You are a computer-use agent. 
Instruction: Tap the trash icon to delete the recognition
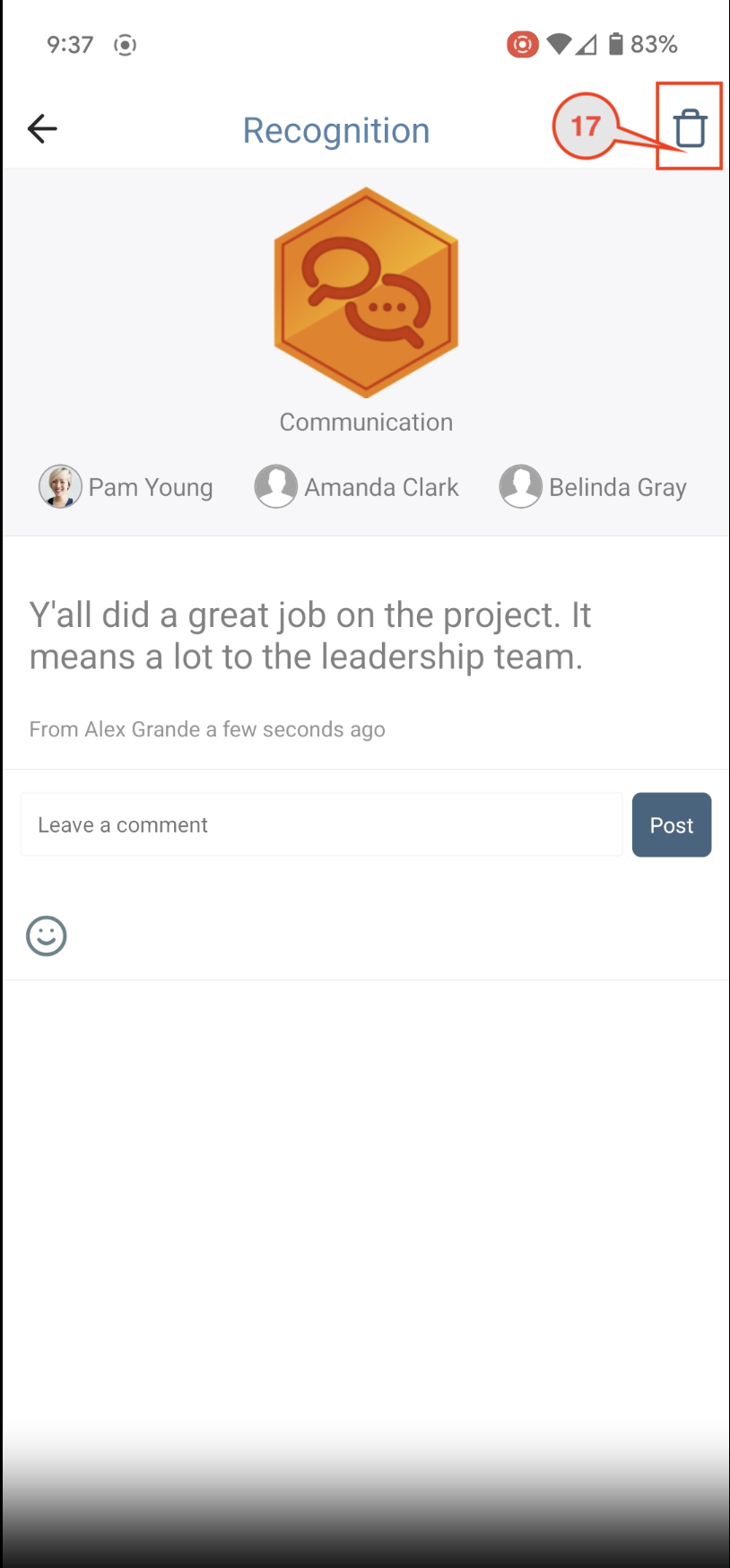tap(689, 127)
